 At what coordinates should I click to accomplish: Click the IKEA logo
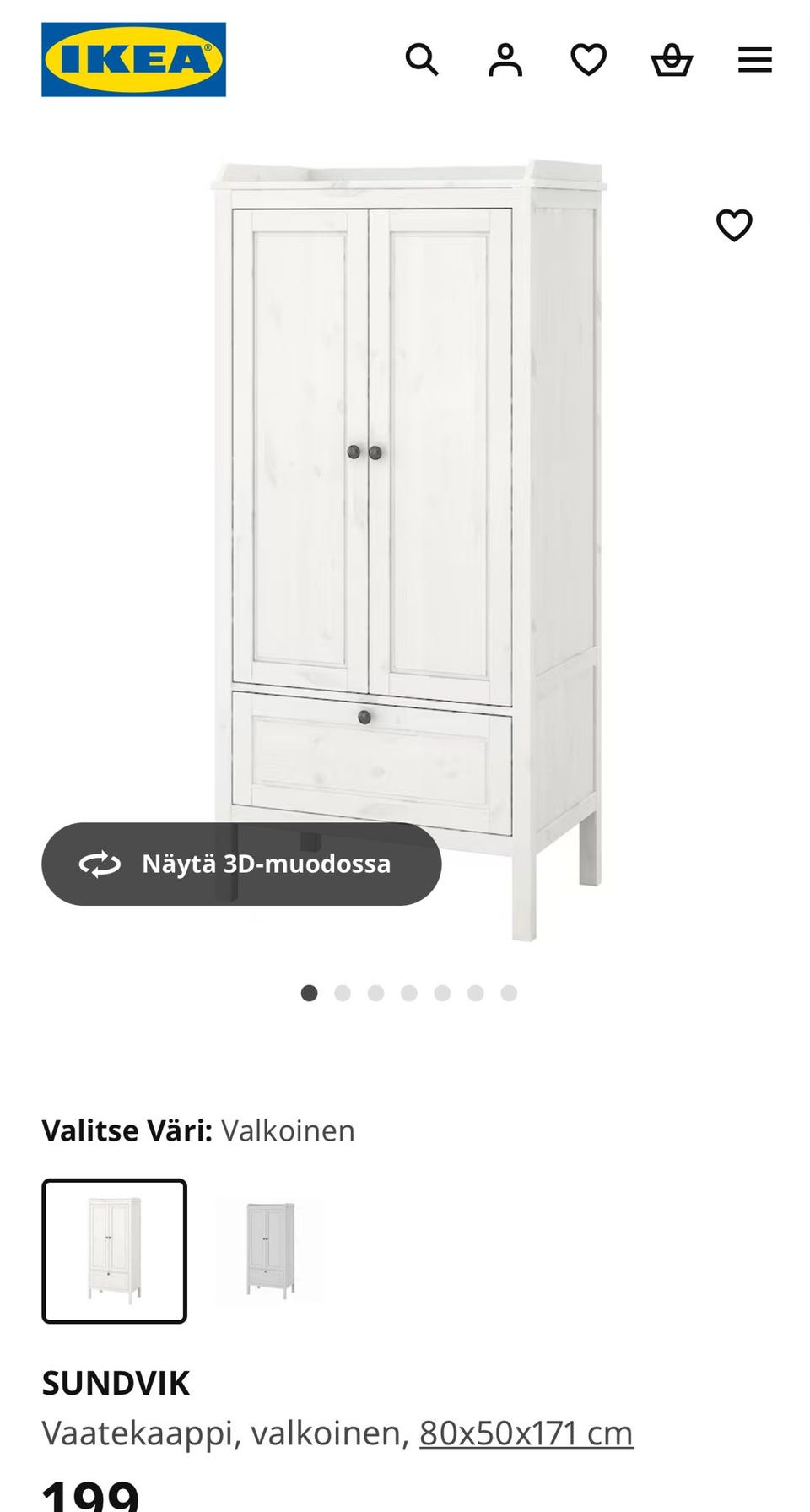click(134, 61)
